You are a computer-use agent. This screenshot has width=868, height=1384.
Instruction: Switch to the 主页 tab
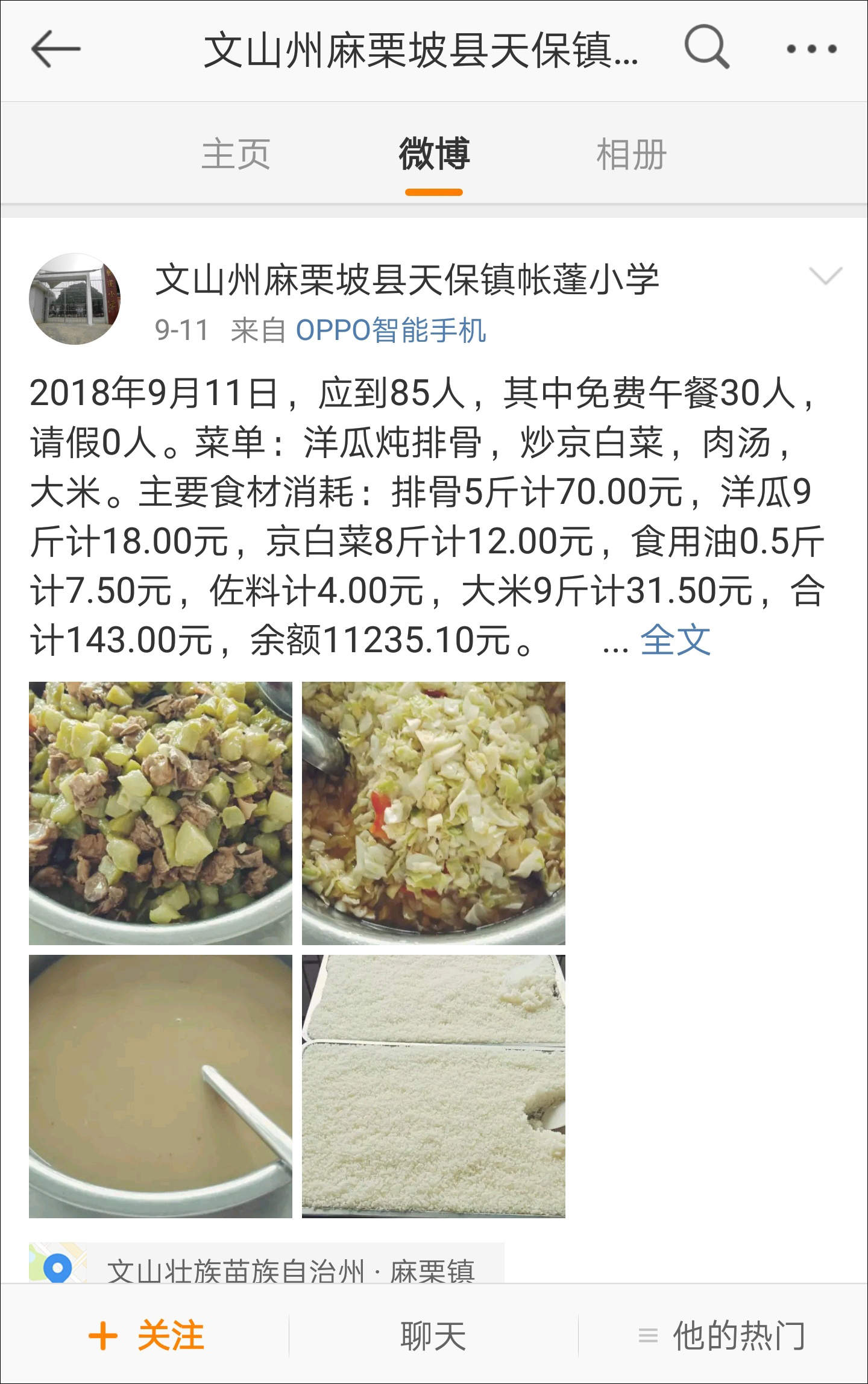click(x=236, y=154)
